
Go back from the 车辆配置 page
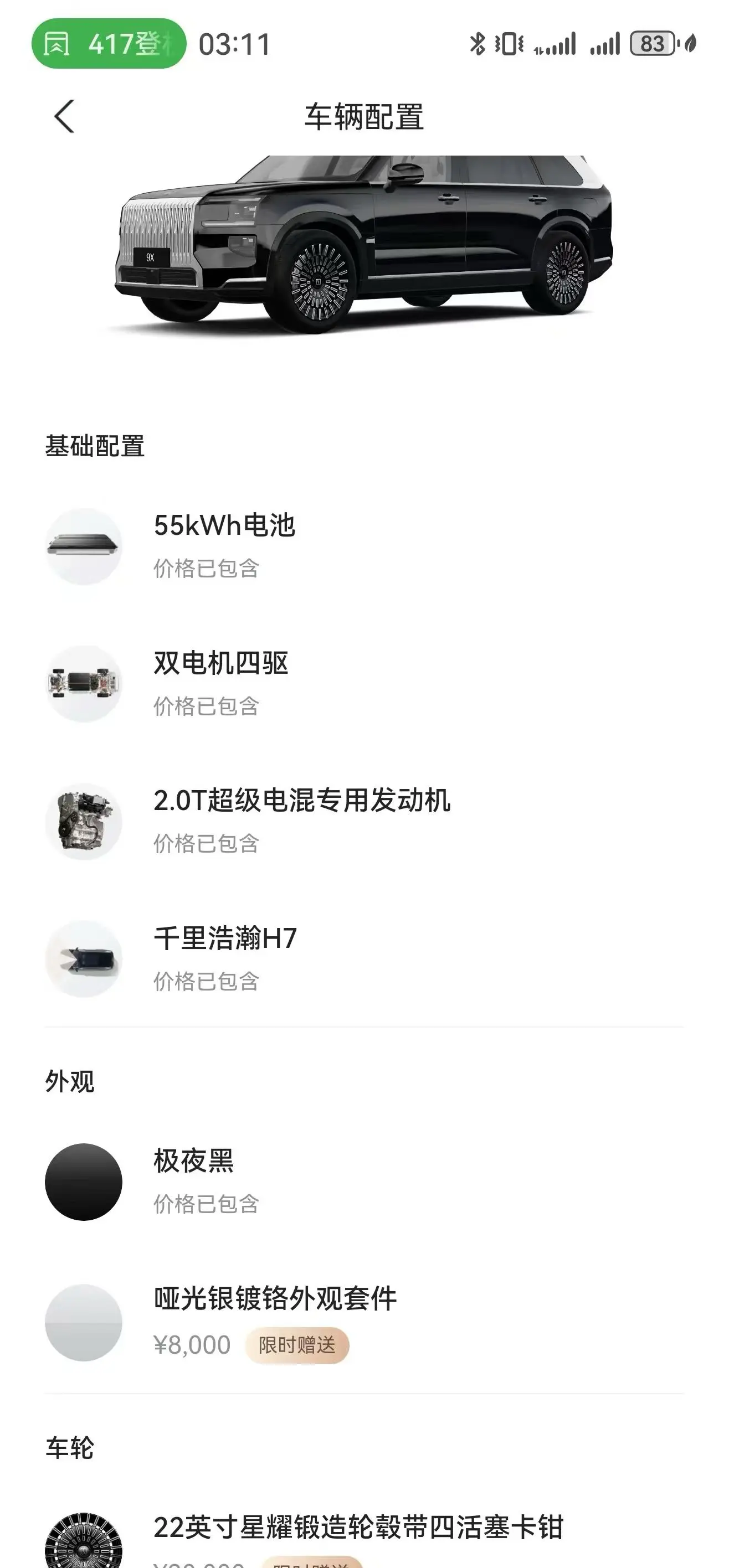coord(65,116)
